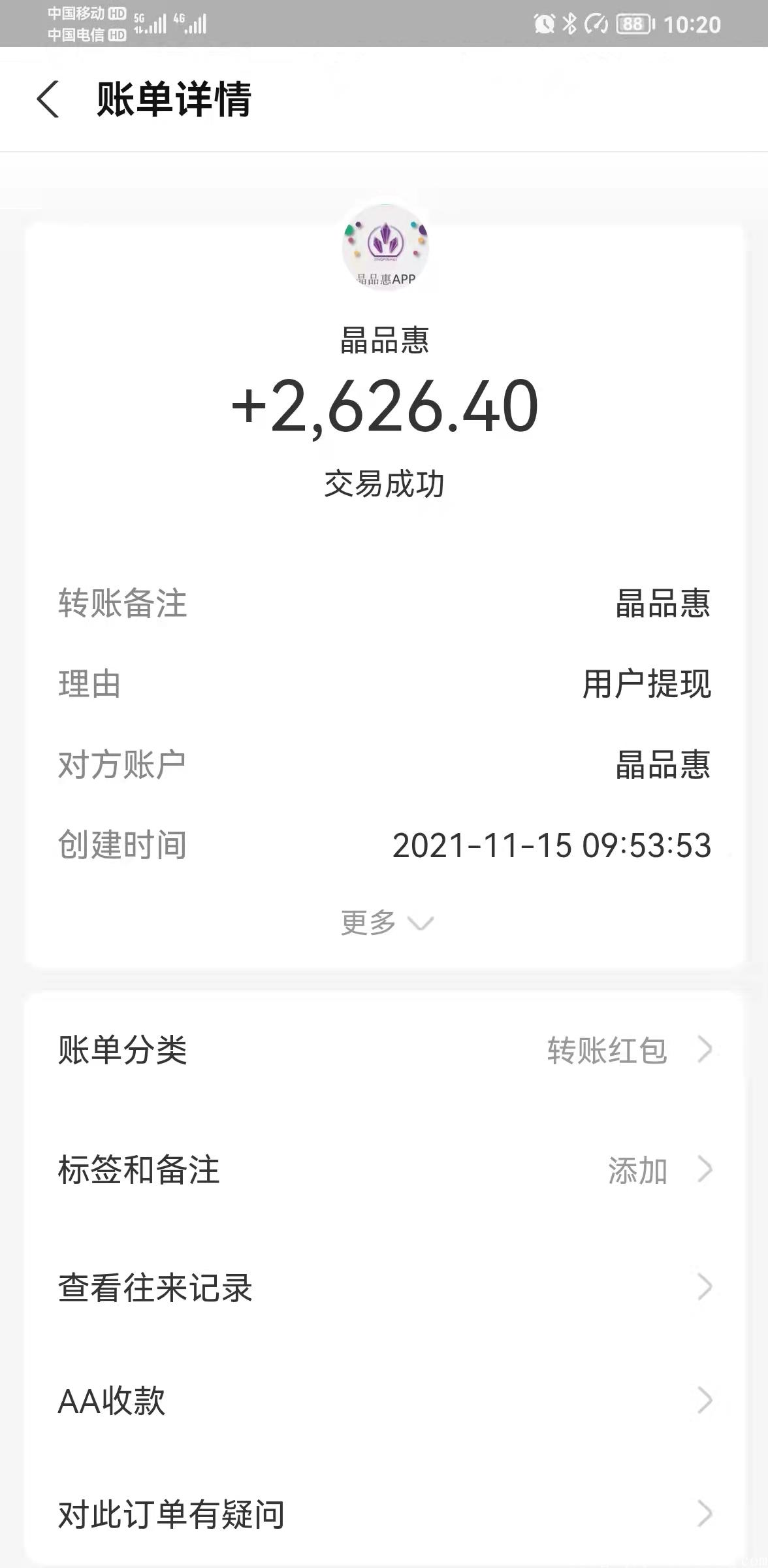Tap the creation time 2021-11-15 09:53:53
The image size is (768, 1568).
(x=552, y=845)
